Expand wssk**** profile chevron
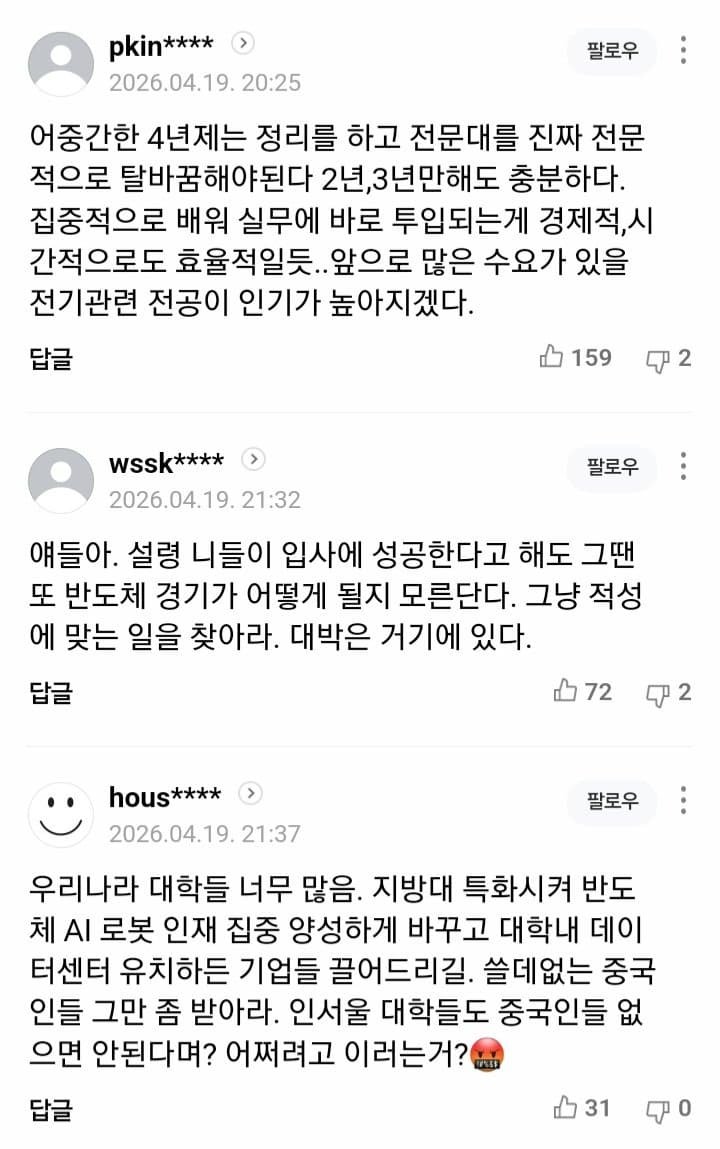The height and width of the screenshot is (1149, 720). [x=254, y=460]
